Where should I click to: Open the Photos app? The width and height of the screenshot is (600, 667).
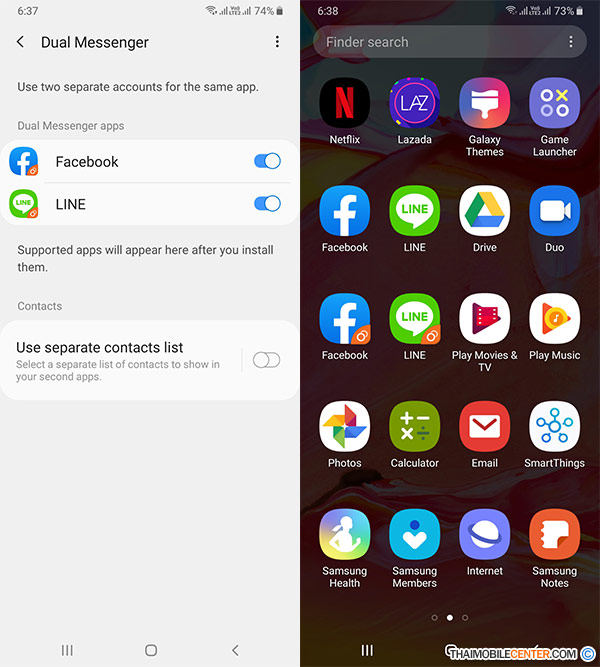[x=345, y=427]
